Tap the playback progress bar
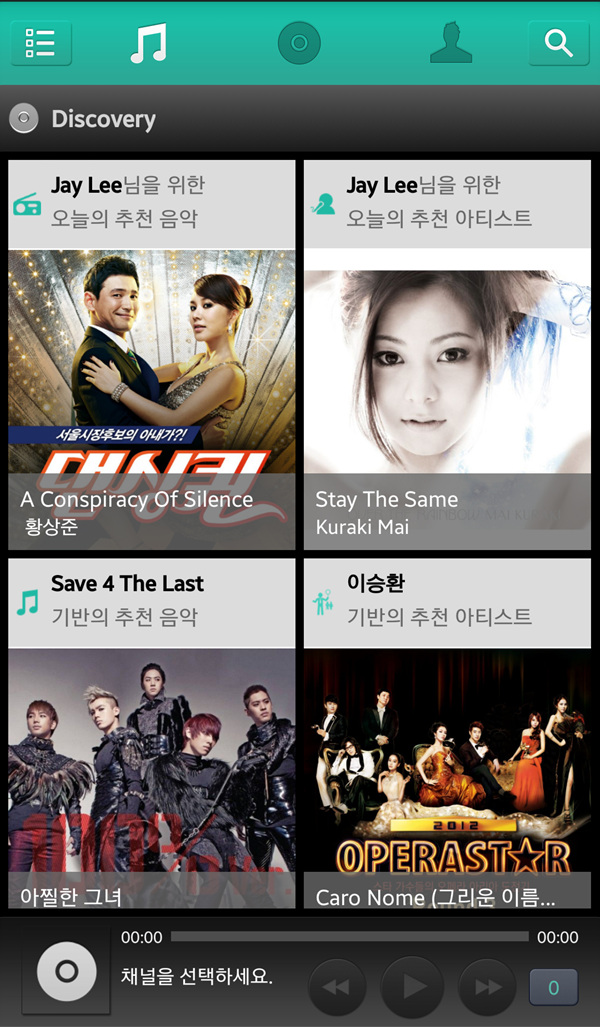Viewport: 600px width, 1027px height. pyautogui.click(x=349, y=937)
